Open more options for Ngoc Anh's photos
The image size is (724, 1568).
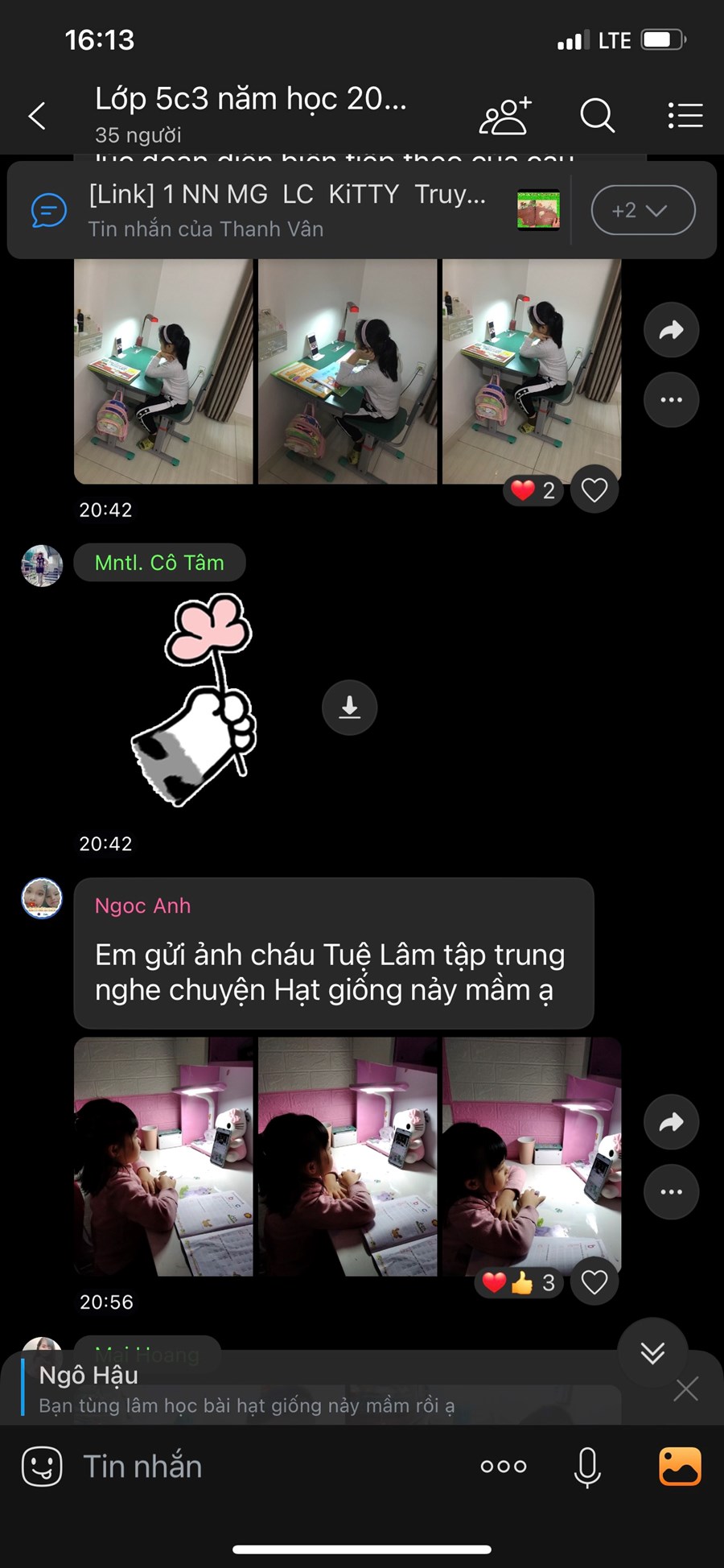671,1192
